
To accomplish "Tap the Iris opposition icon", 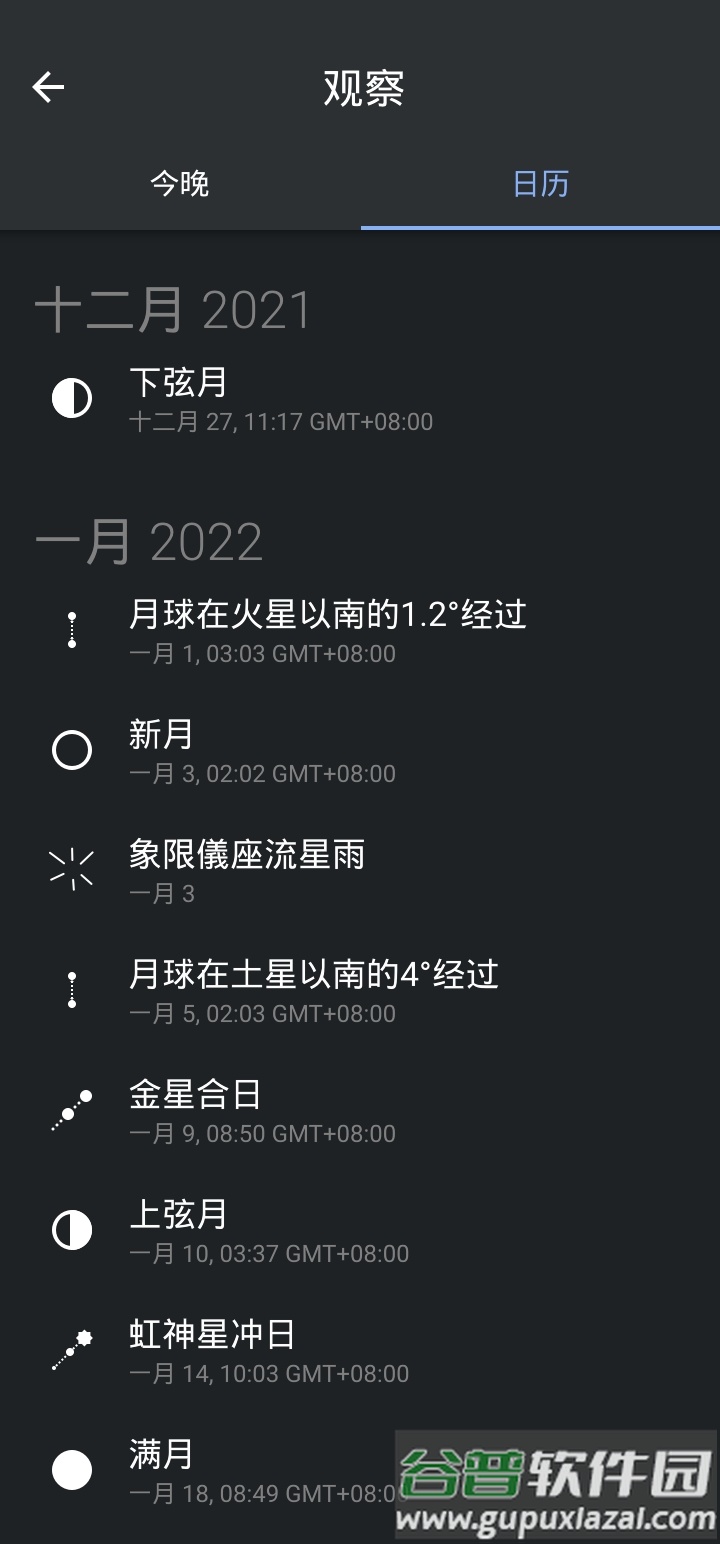I will 71,1350.
